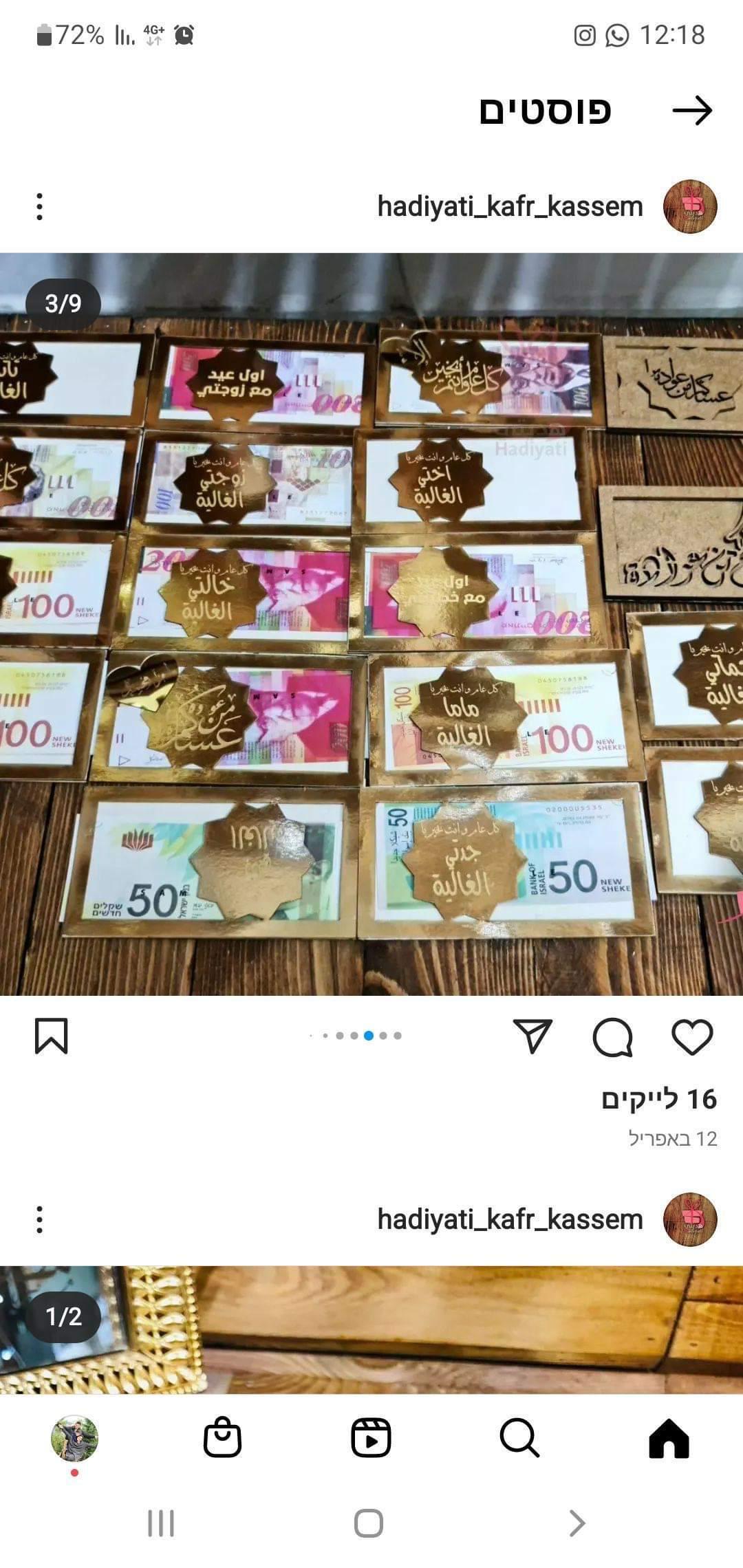The image size is (743, 1568).
Task: Bookmark the banknote gift frames post
Action: click(52, 1036)
